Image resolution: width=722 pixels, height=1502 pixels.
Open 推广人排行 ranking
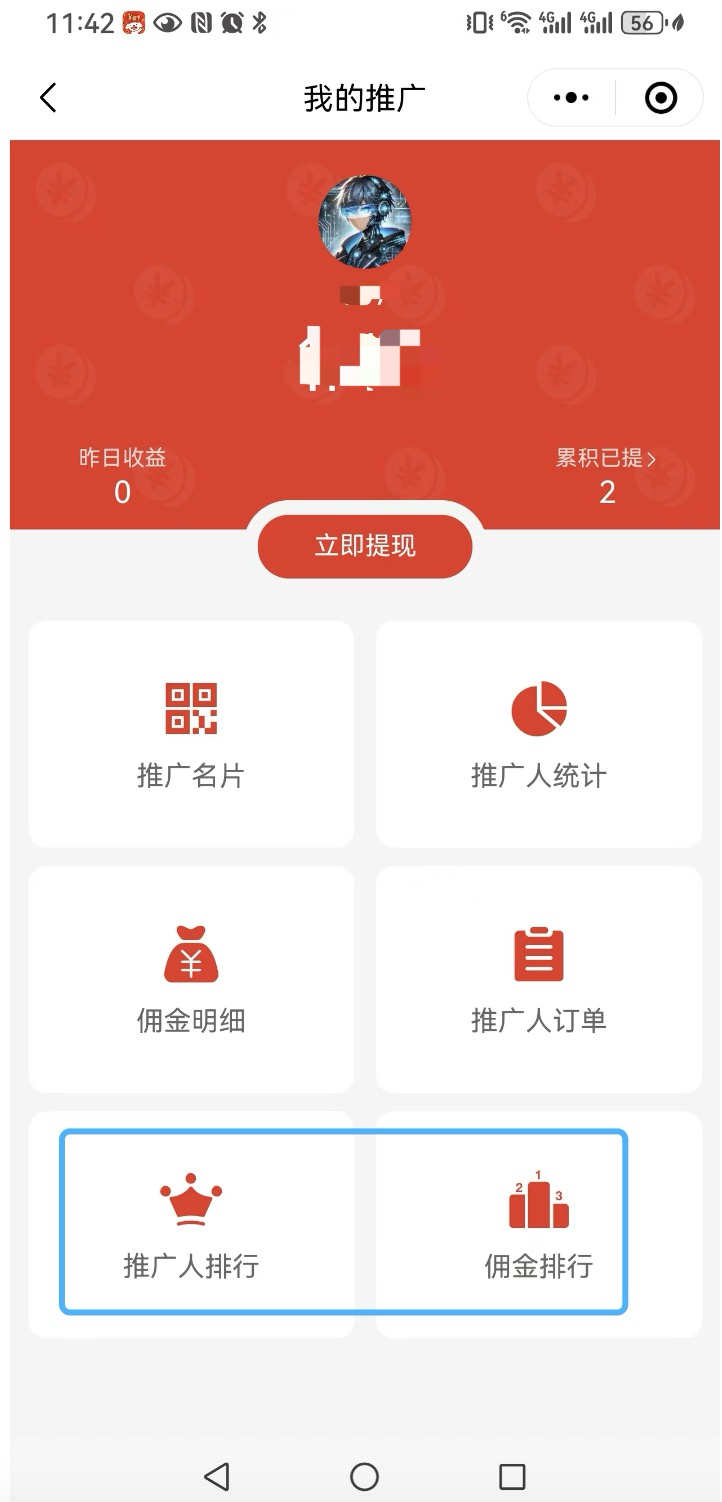(191, 1225)
